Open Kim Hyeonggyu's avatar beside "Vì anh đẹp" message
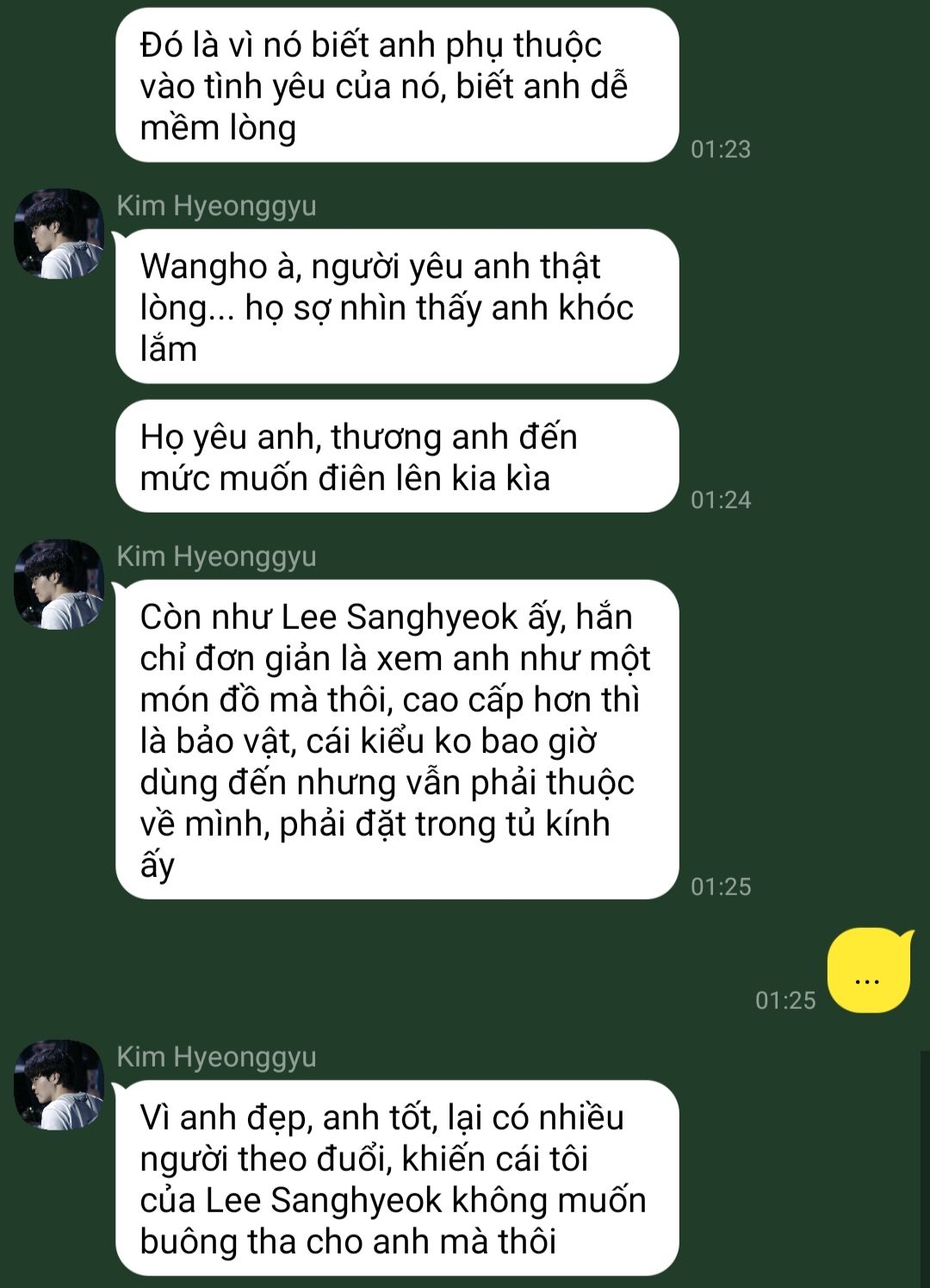 tap(59, 1086)
